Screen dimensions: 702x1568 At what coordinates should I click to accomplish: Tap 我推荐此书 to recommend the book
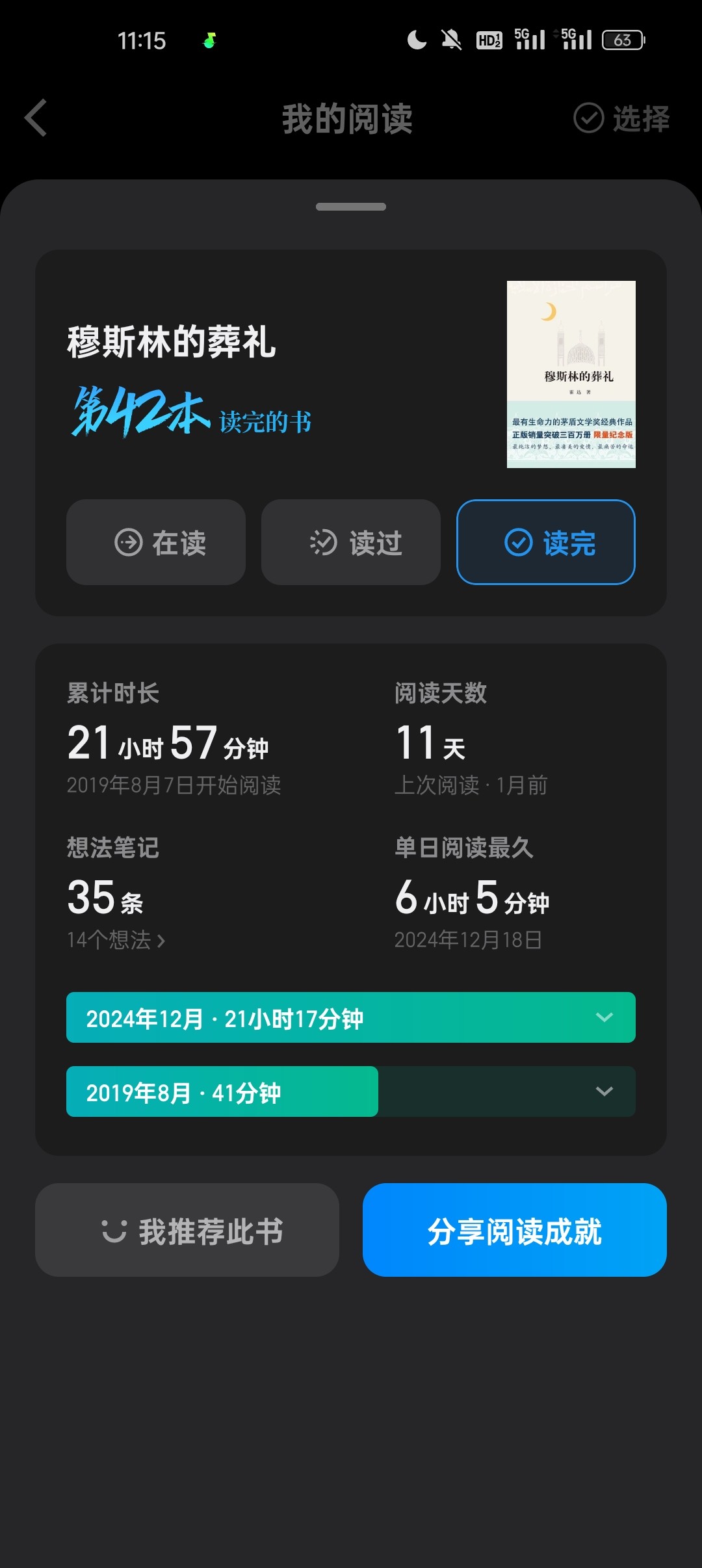pyautogui.click(x=187, y=1230)
